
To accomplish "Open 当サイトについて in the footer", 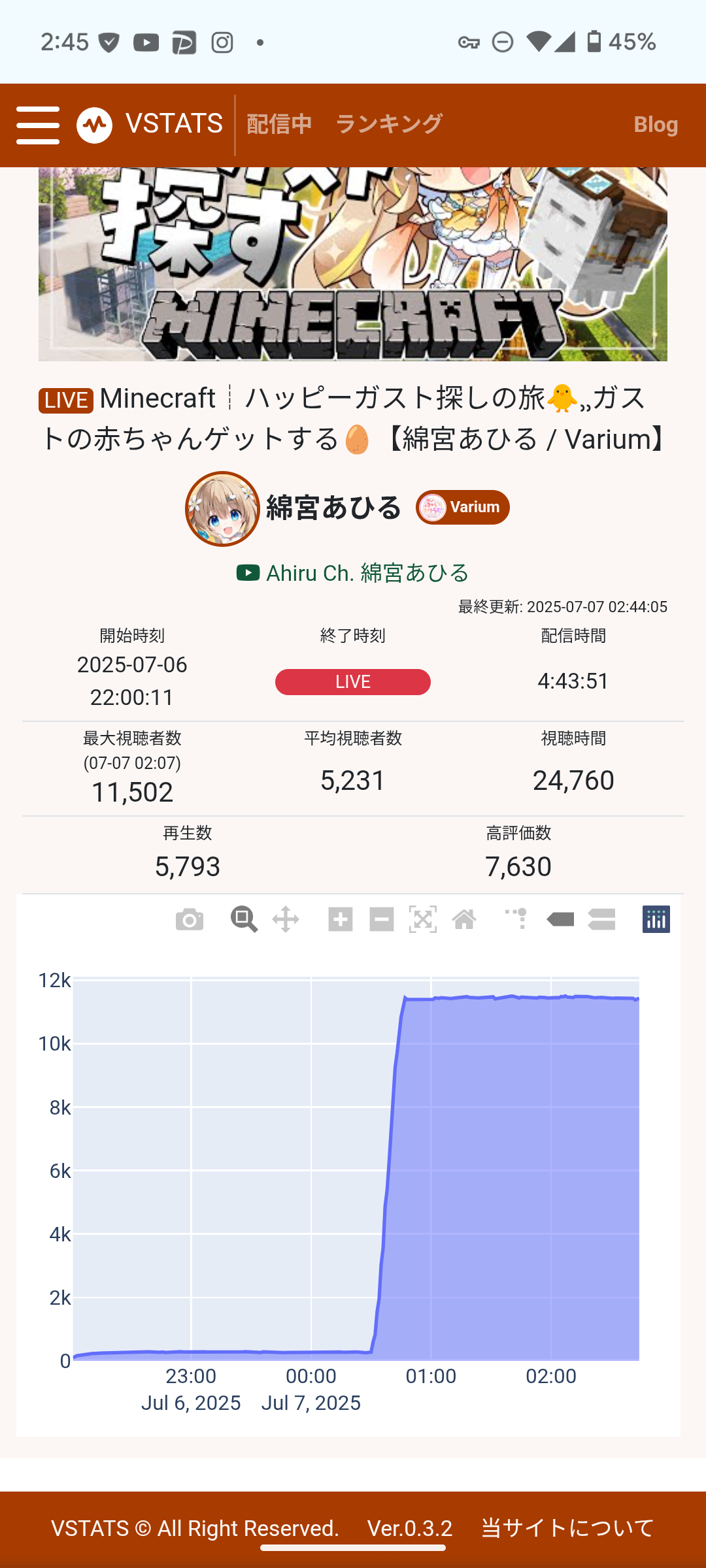I will pyautogui.click(x=567, y=1527).
